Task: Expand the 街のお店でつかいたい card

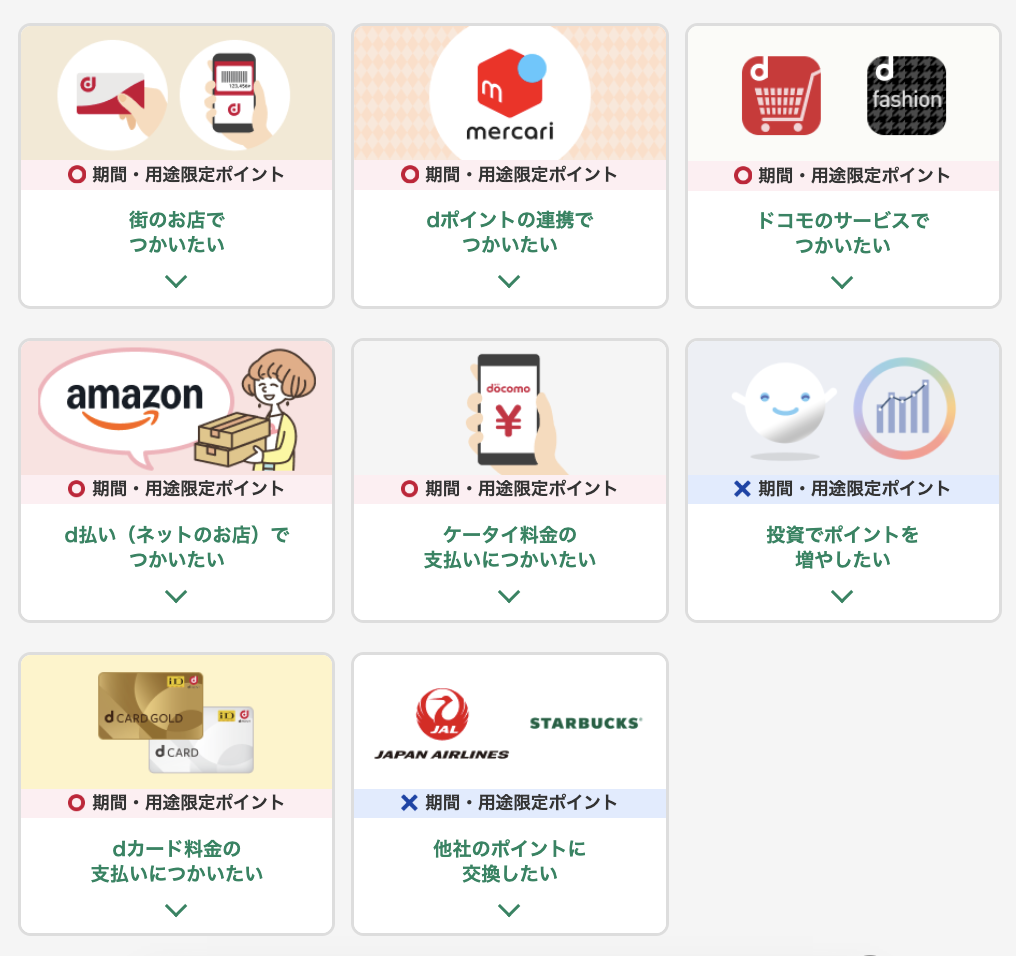Action: coord(176,281)
